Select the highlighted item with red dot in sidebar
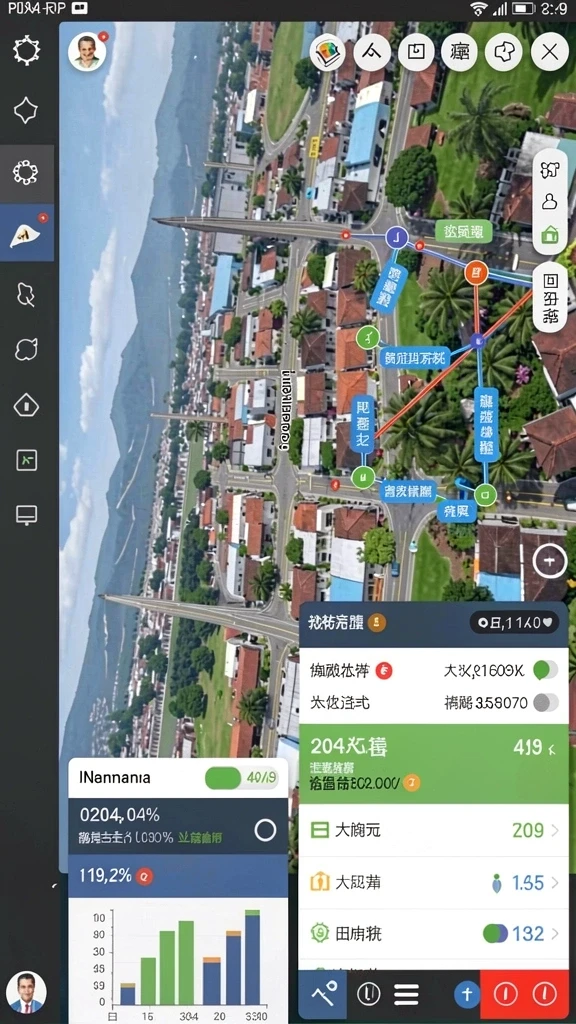This screenshot has height=1024, width=576. [27, 233]
